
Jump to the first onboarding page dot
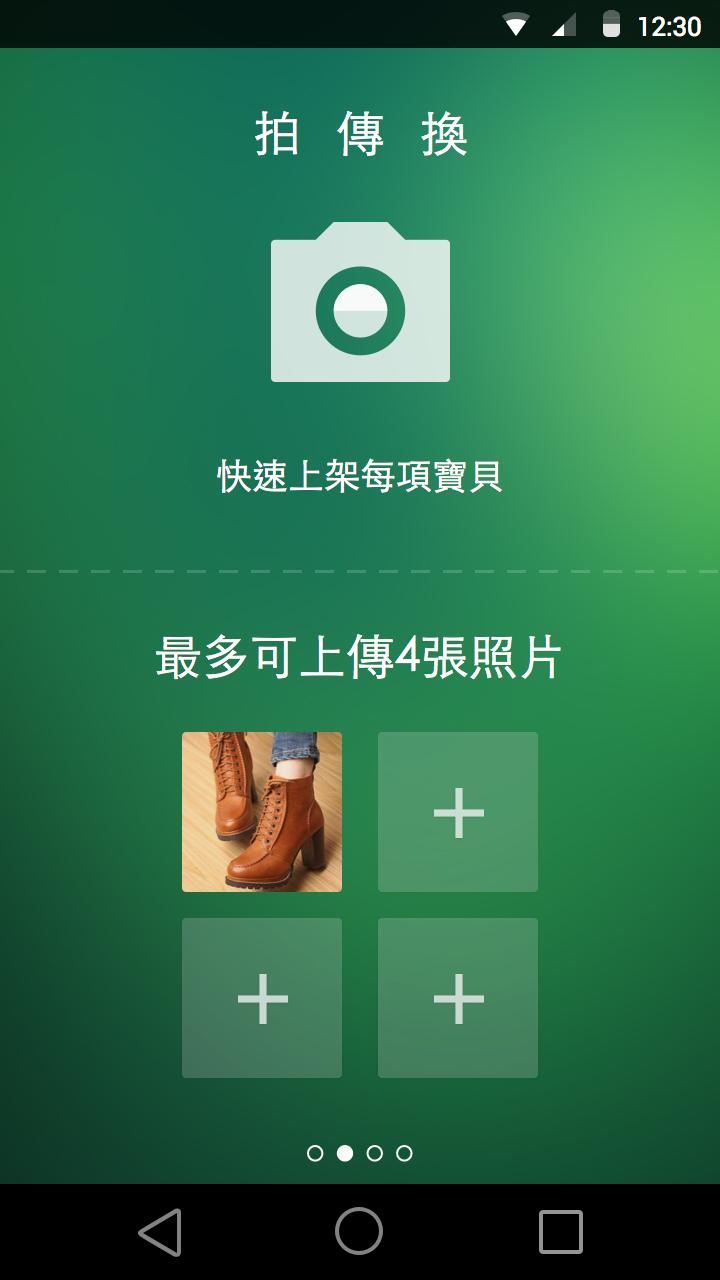point(315,1153)
